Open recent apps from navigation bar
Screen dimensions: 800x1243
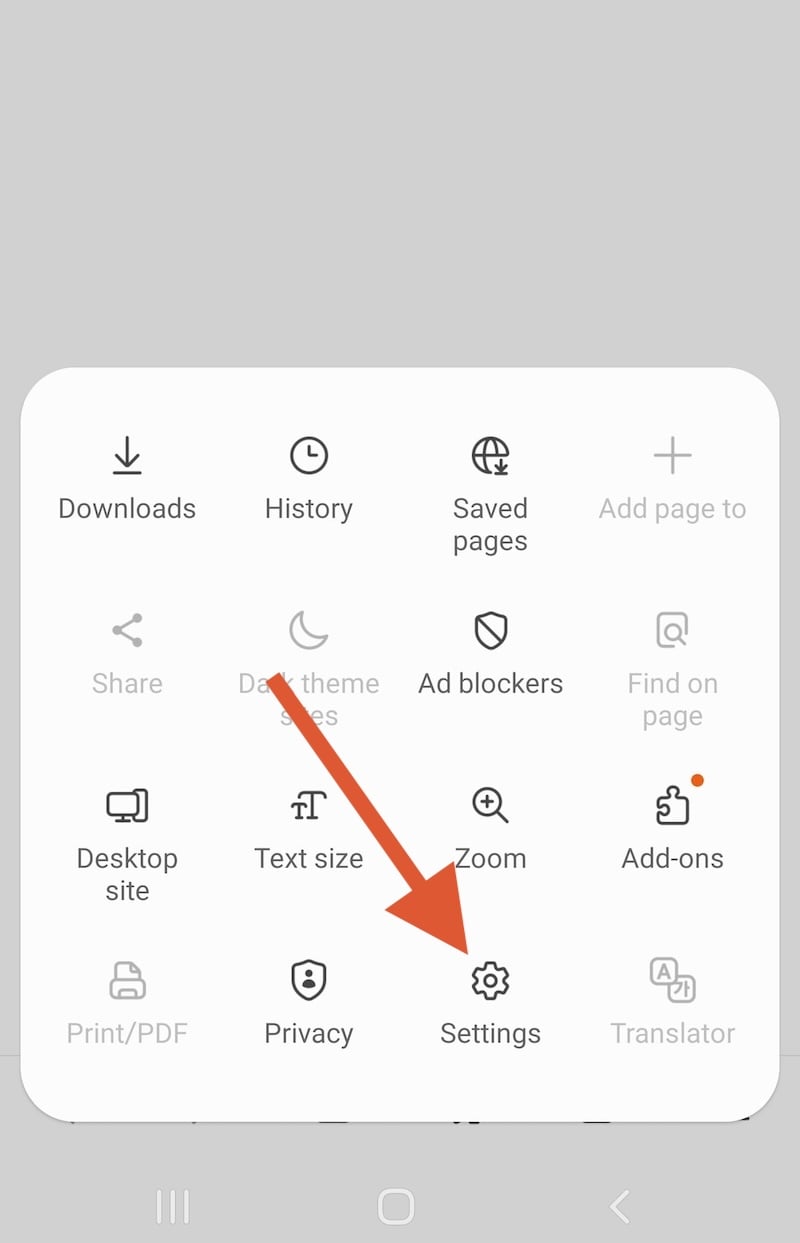coord(174,1207)
